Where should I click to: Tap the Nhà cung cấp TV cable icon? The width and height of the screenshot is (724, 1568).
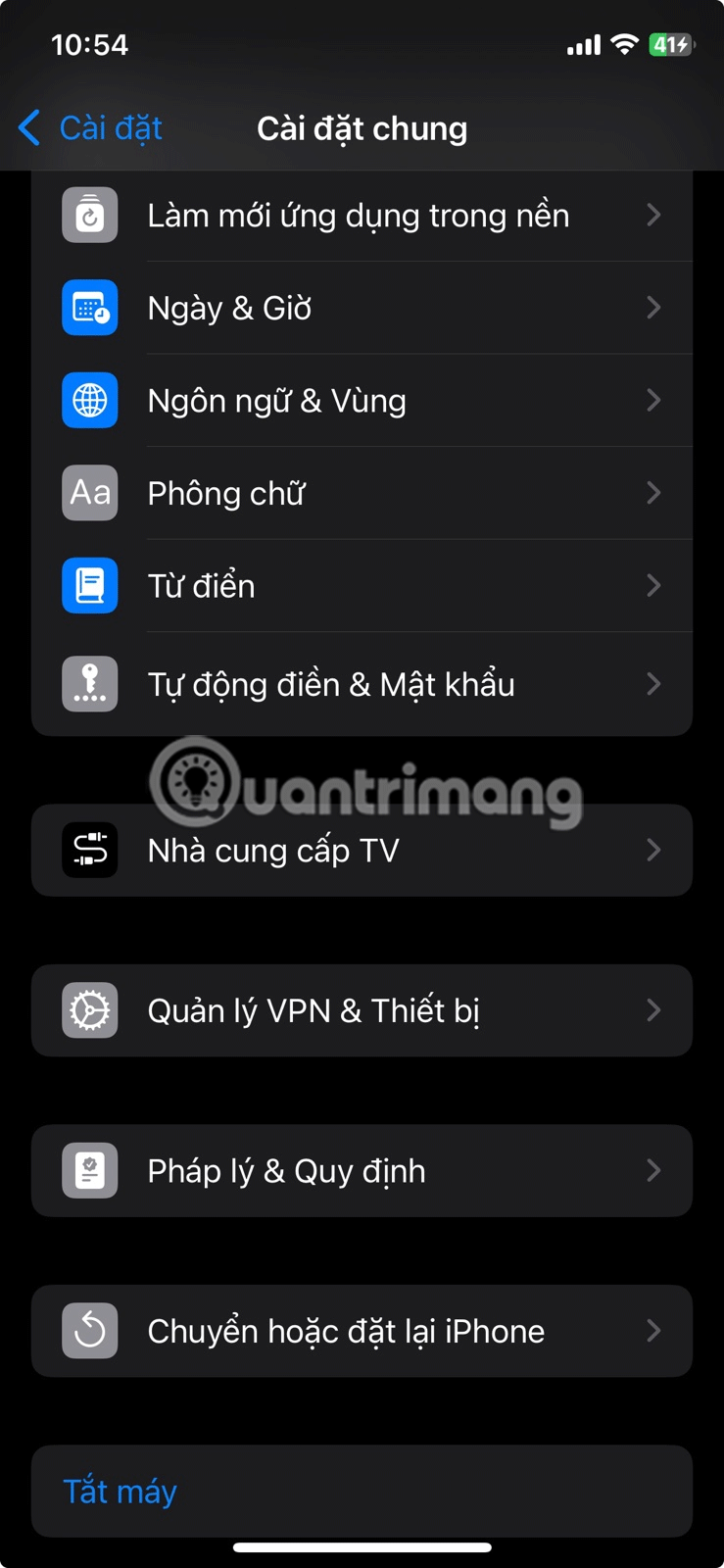point(89,850)
